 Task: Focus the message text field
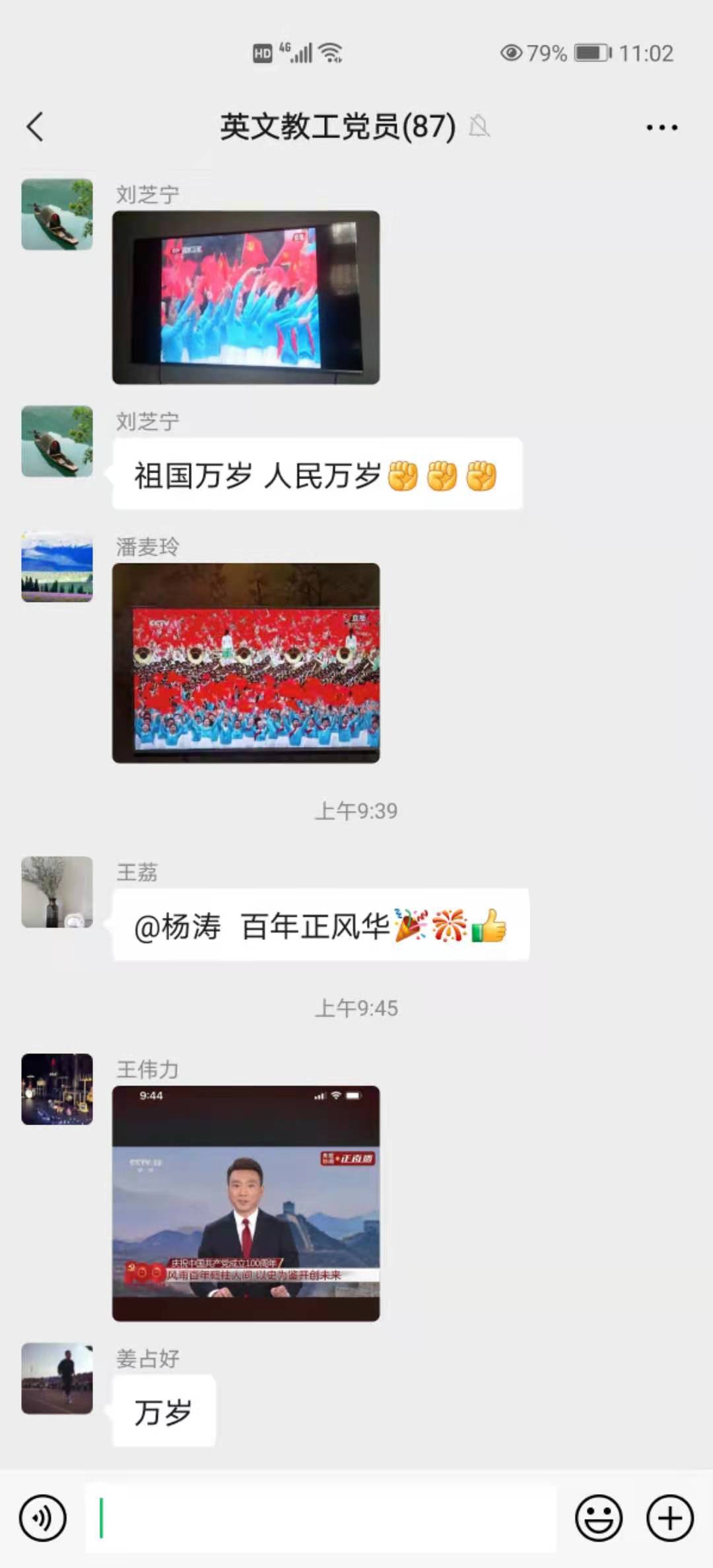pos(320,1518)
